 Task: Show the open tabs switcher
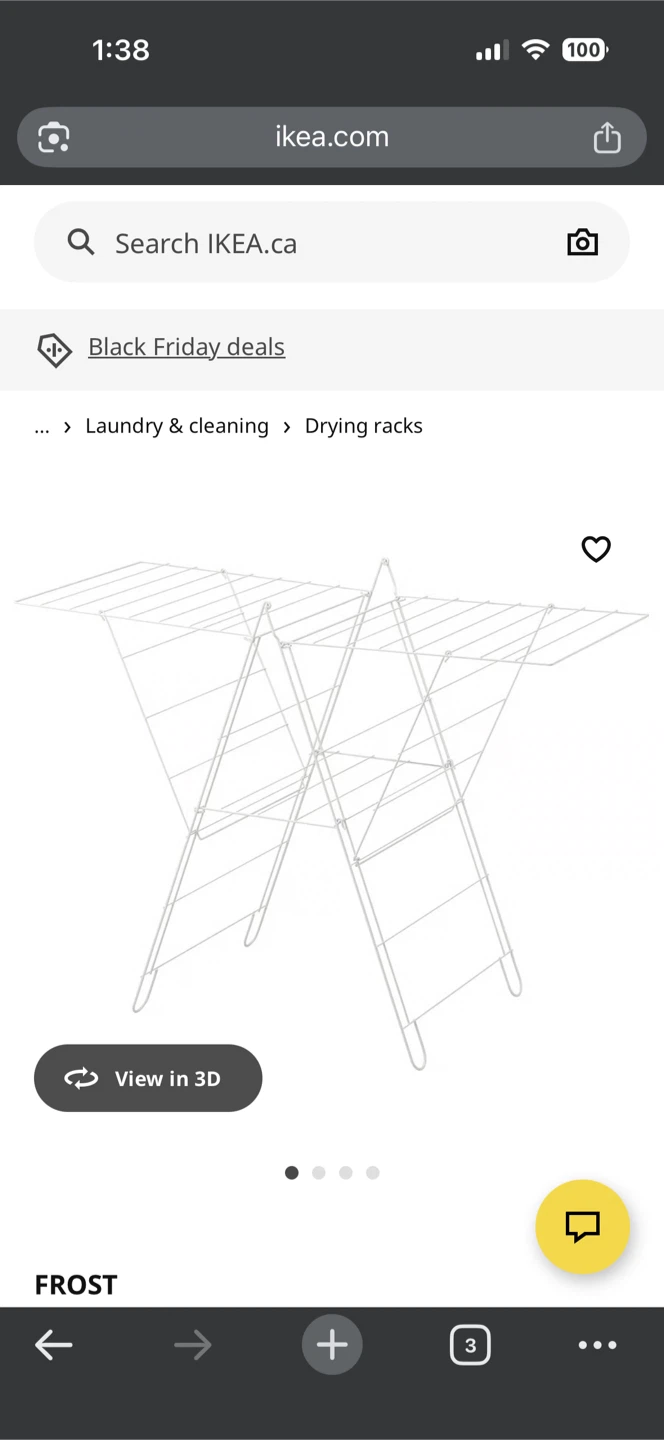click(x=470, y=1345)
